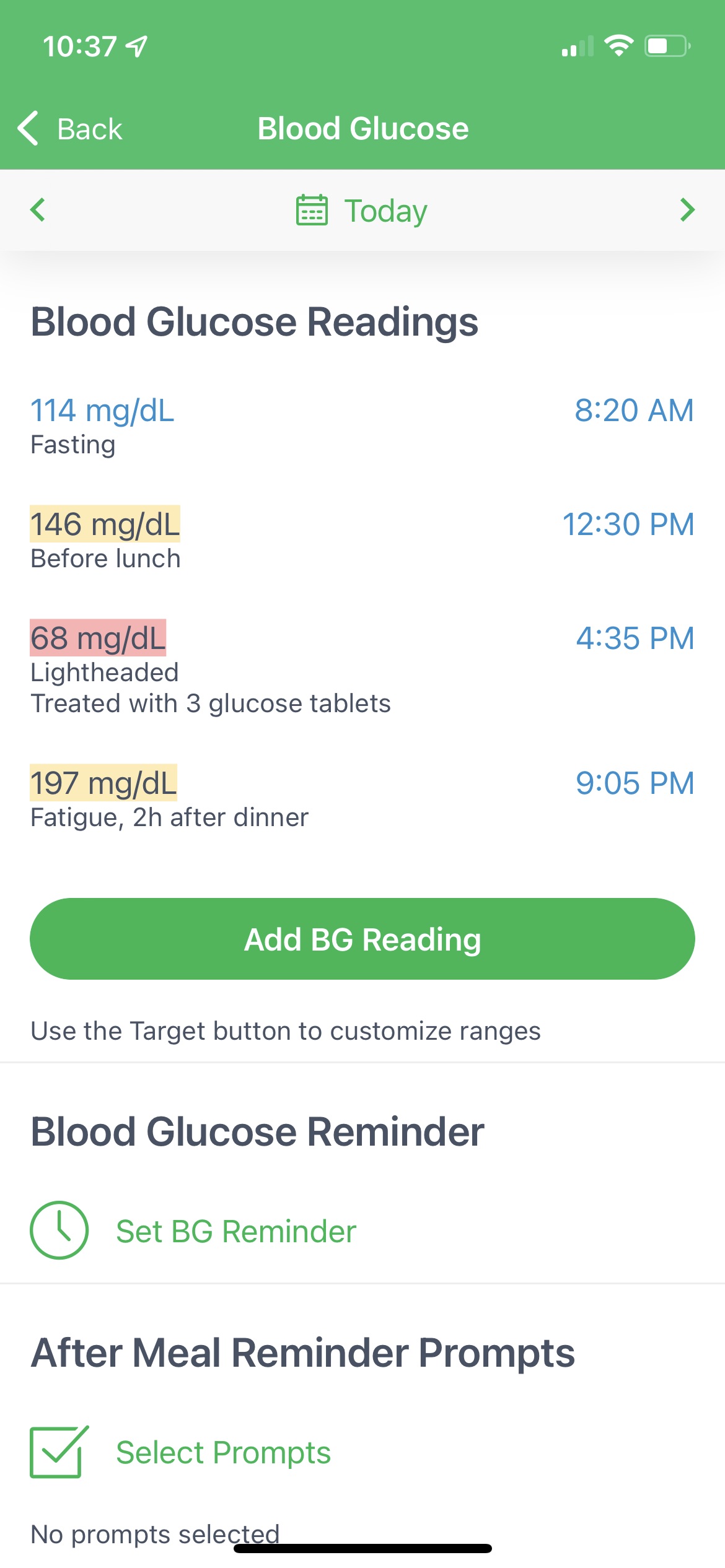Screen dimensions: 725x1568
Task: Go to the previous day
Action: click(x=38, y=210)
